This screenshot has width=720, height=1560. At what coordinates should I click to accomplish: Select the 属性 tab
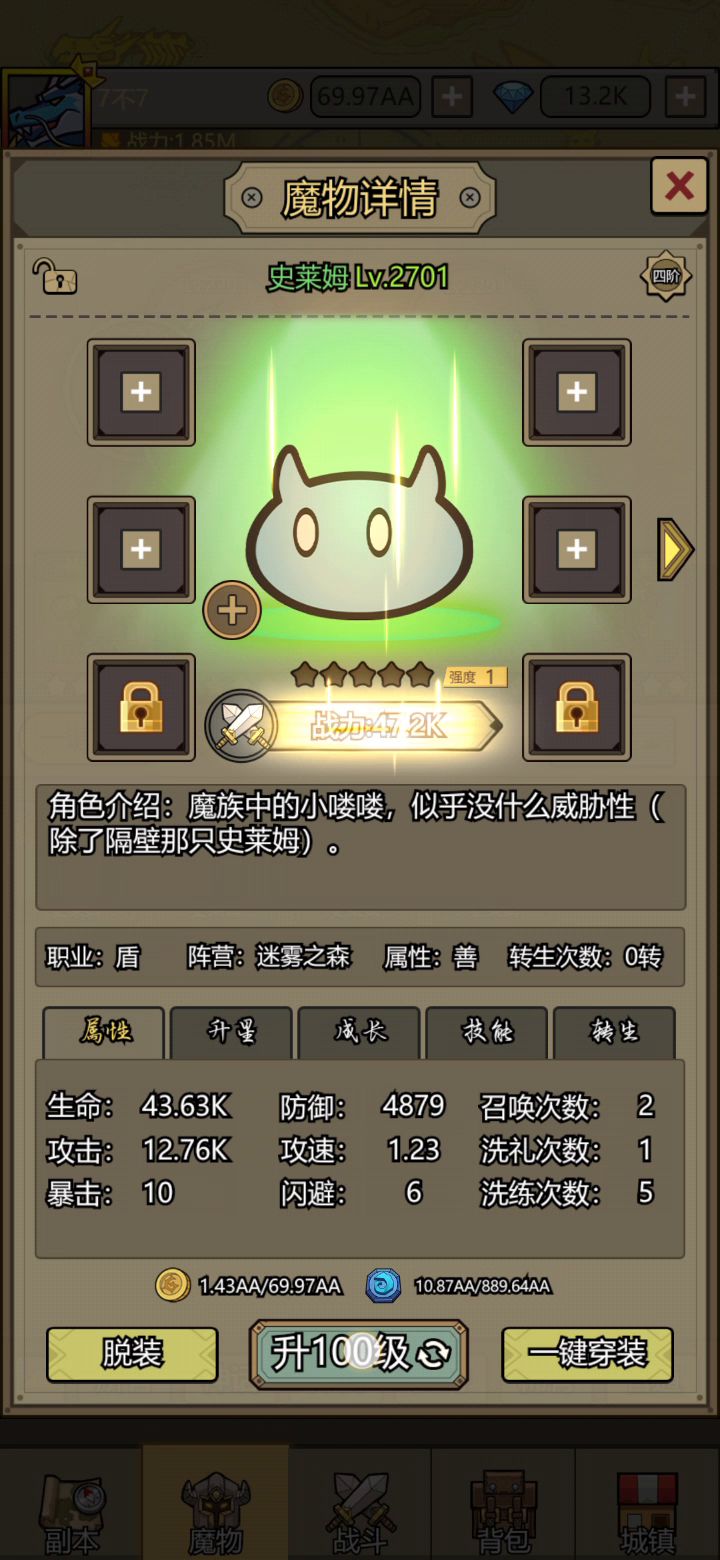(x=104, y=1032)
